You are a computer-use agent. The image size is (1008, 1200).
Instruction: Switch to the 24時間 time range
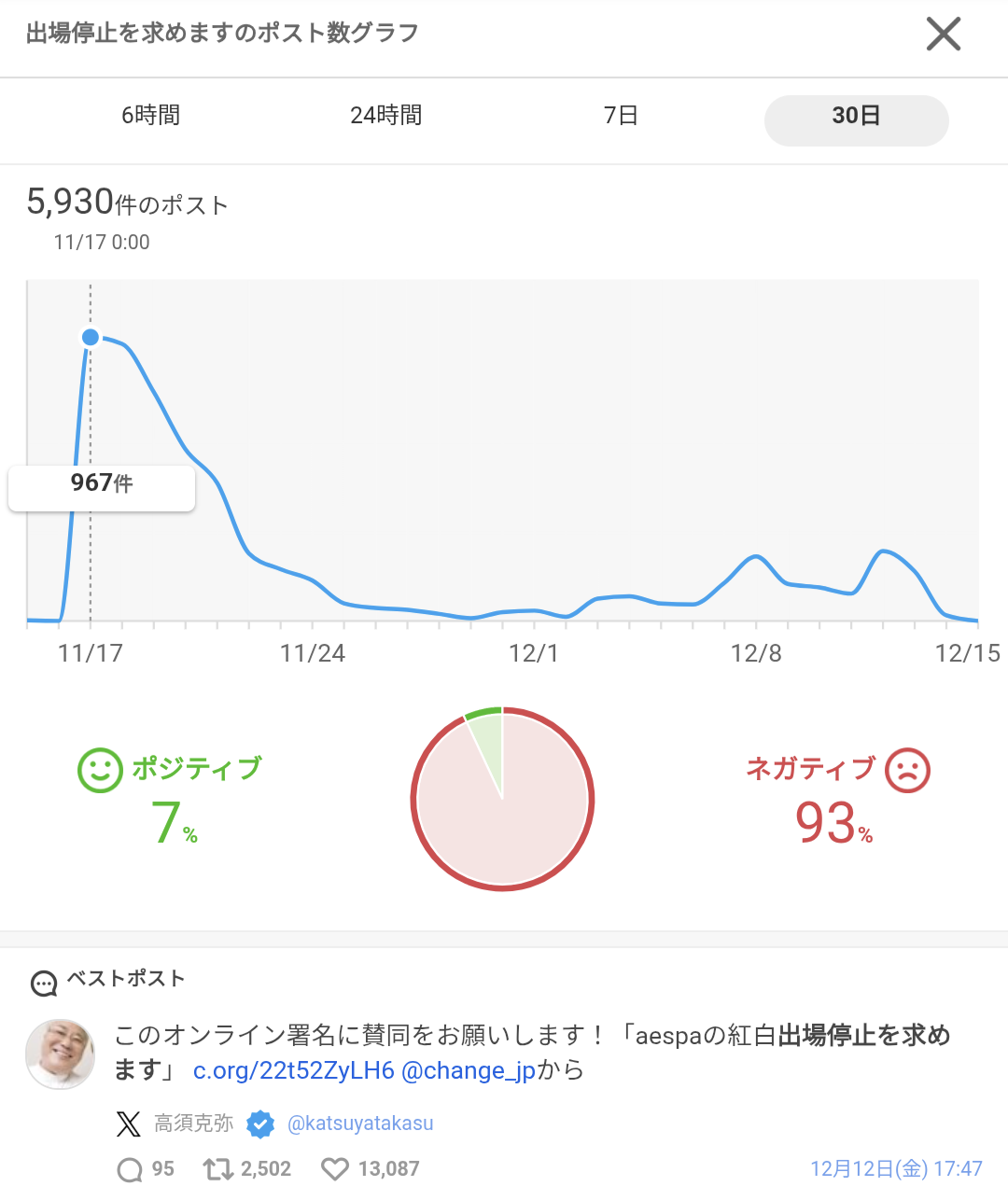385,116
